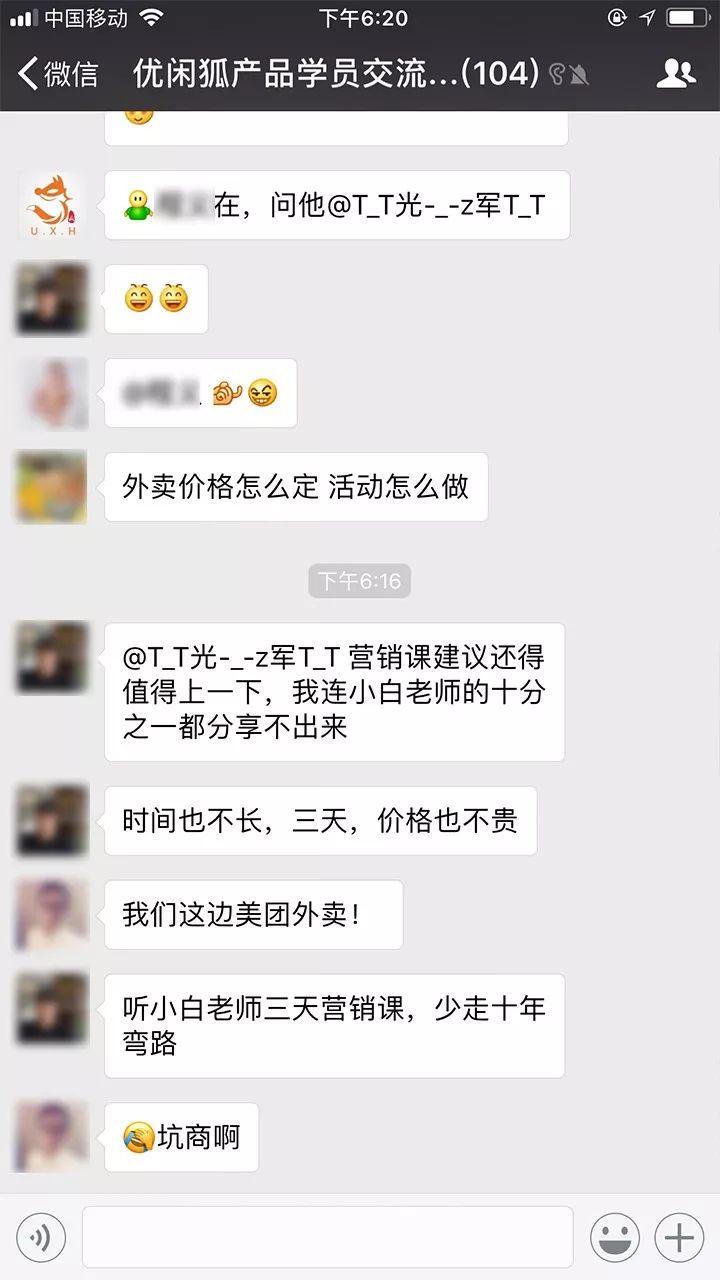Screen dimensions: 720x1280
Task: Switch to voice message input
Action: [x=41, y=1238]
